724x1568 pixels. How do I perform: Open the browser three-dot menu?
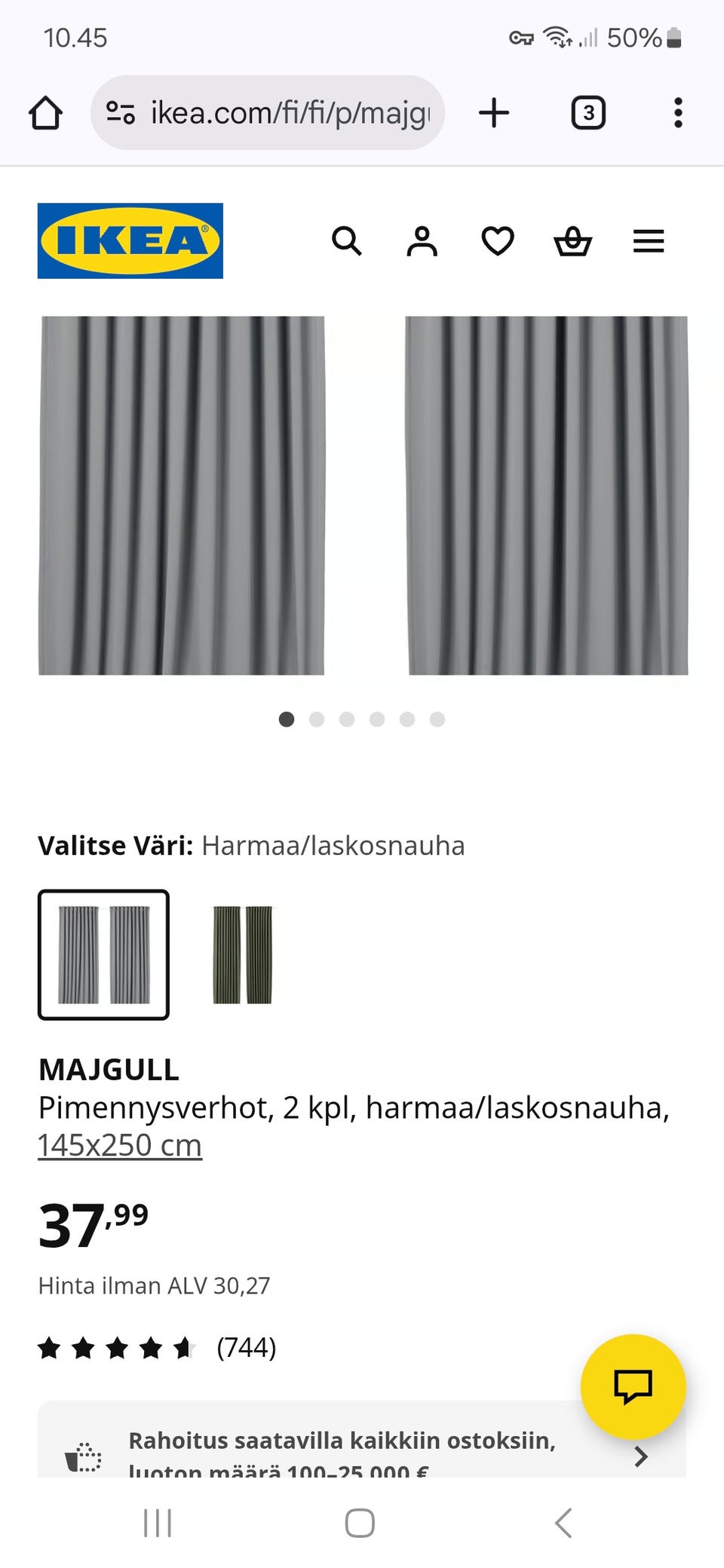[676, 112]
